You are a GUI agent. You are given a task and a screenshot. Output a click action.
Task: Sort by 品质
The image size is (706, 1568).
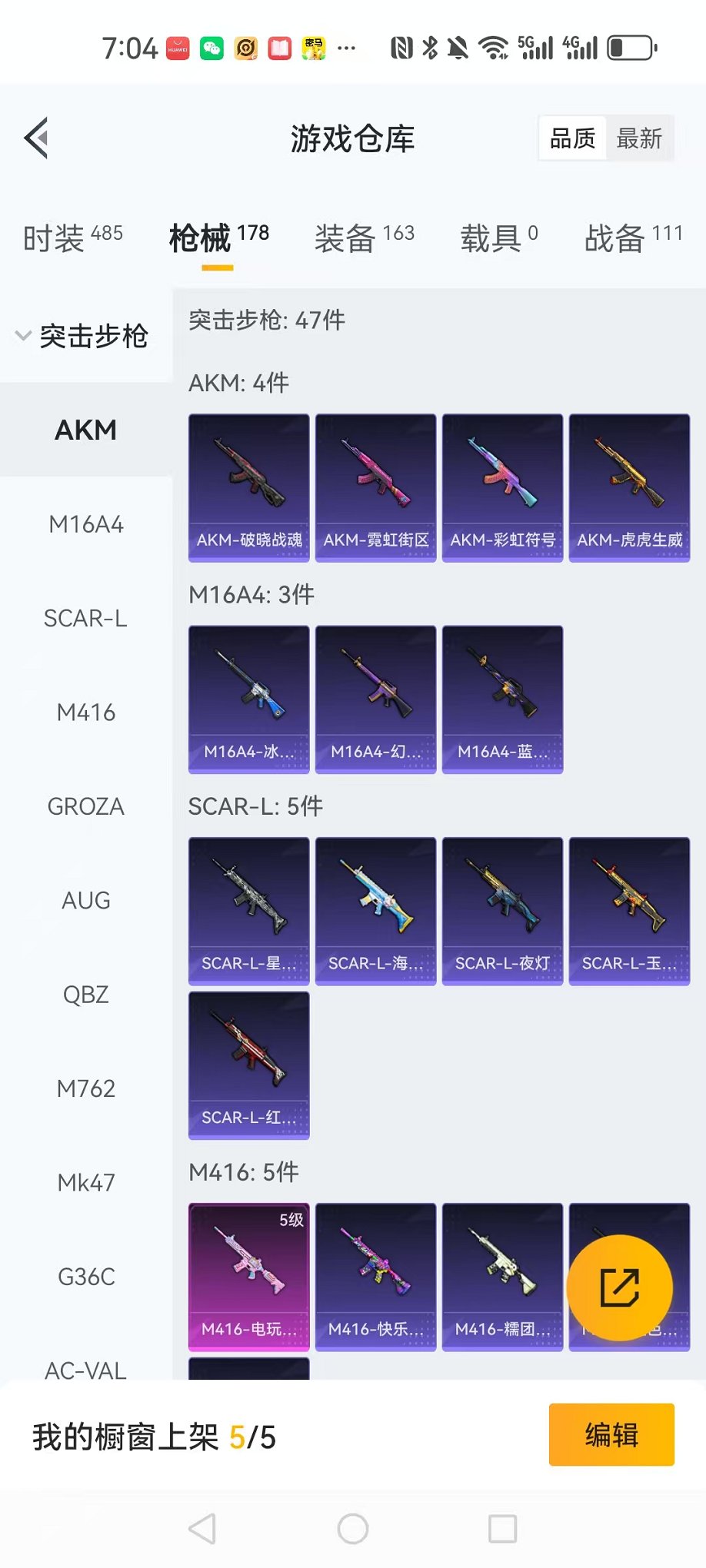(573, 139)
